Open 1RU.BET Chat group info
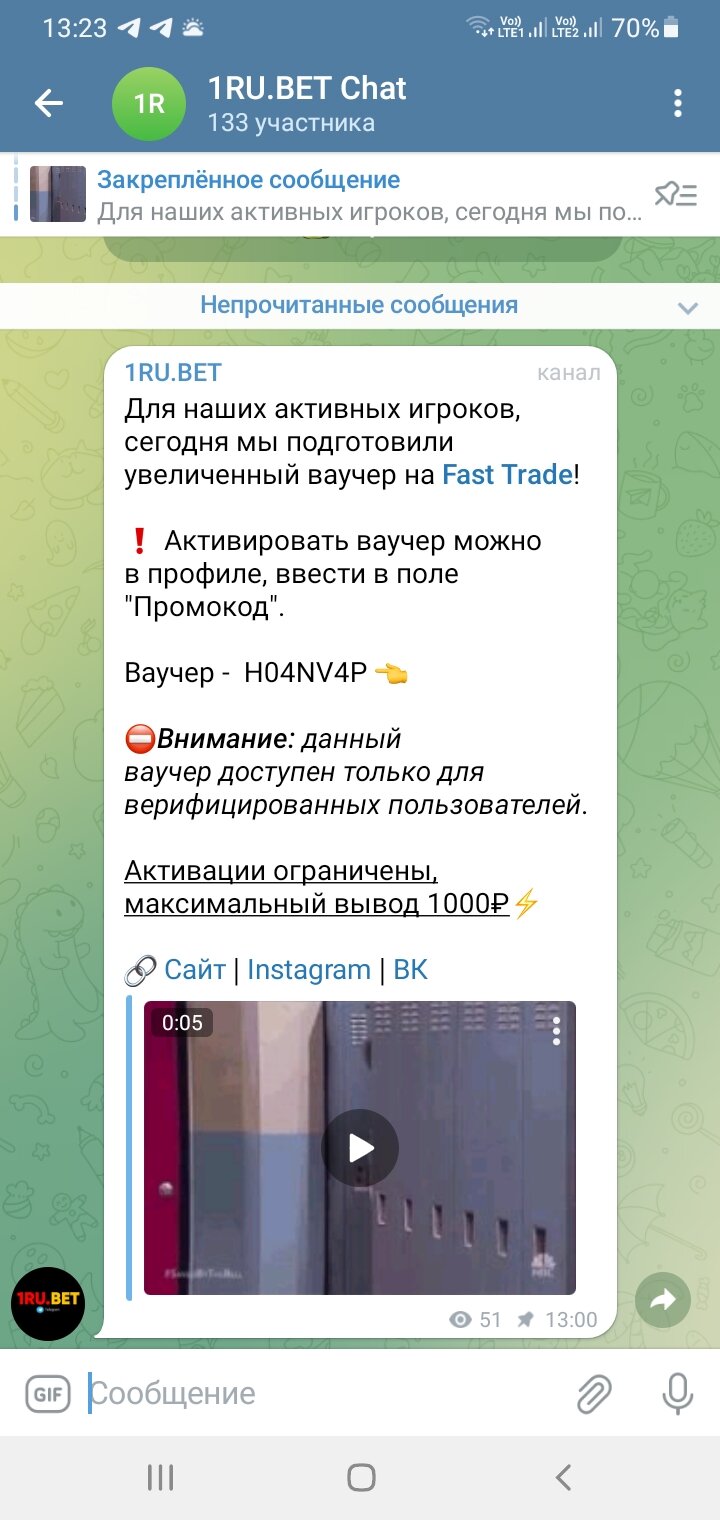Screen dimensions: 720x1520 point(305,103)
